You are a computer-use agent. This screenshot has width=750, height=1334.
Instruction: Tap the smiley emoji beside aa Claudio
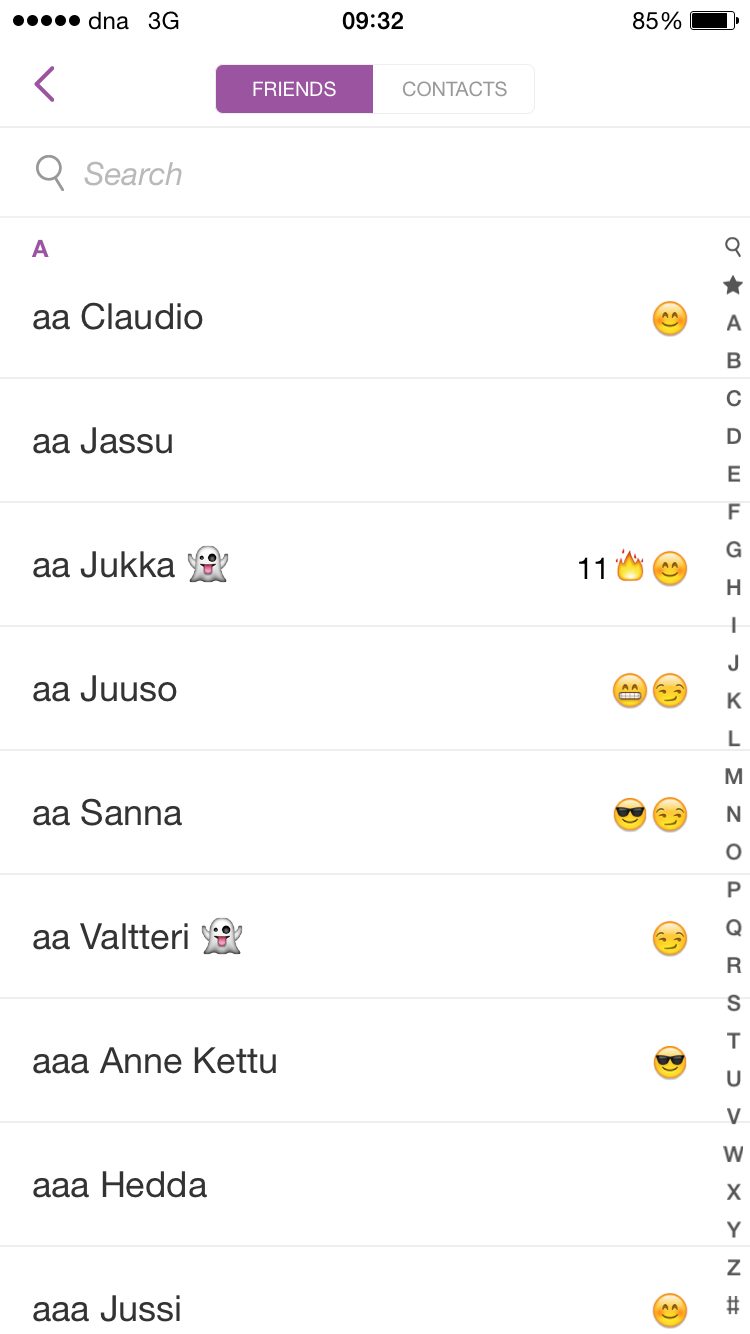tap(670, 318)
